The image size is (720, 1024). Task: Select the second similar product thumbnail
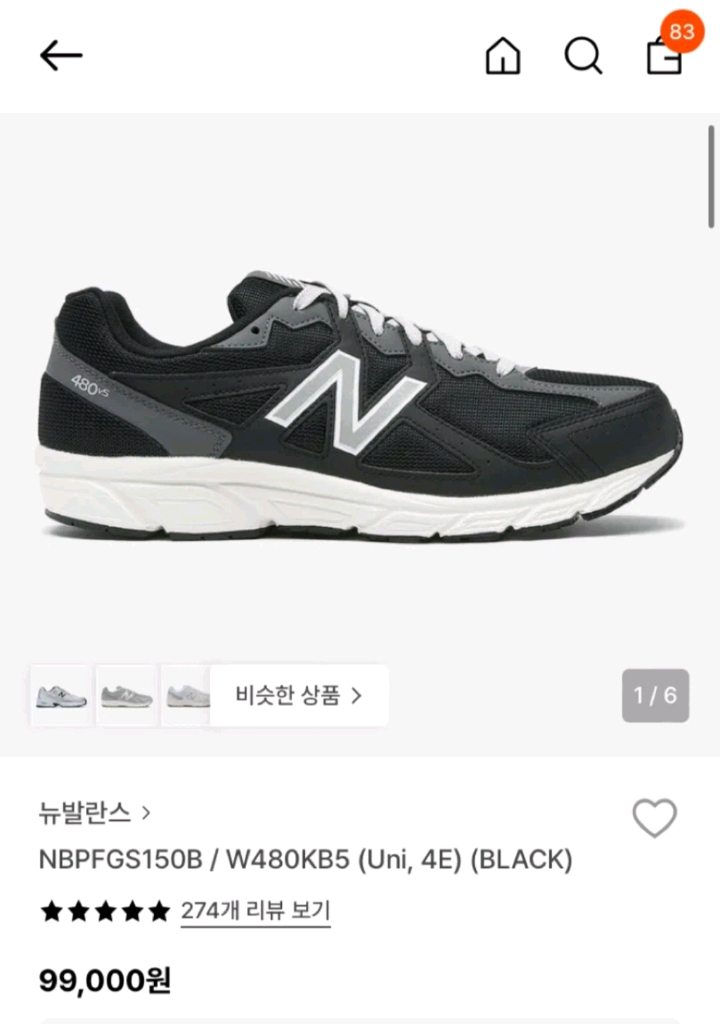coord(126,695)
